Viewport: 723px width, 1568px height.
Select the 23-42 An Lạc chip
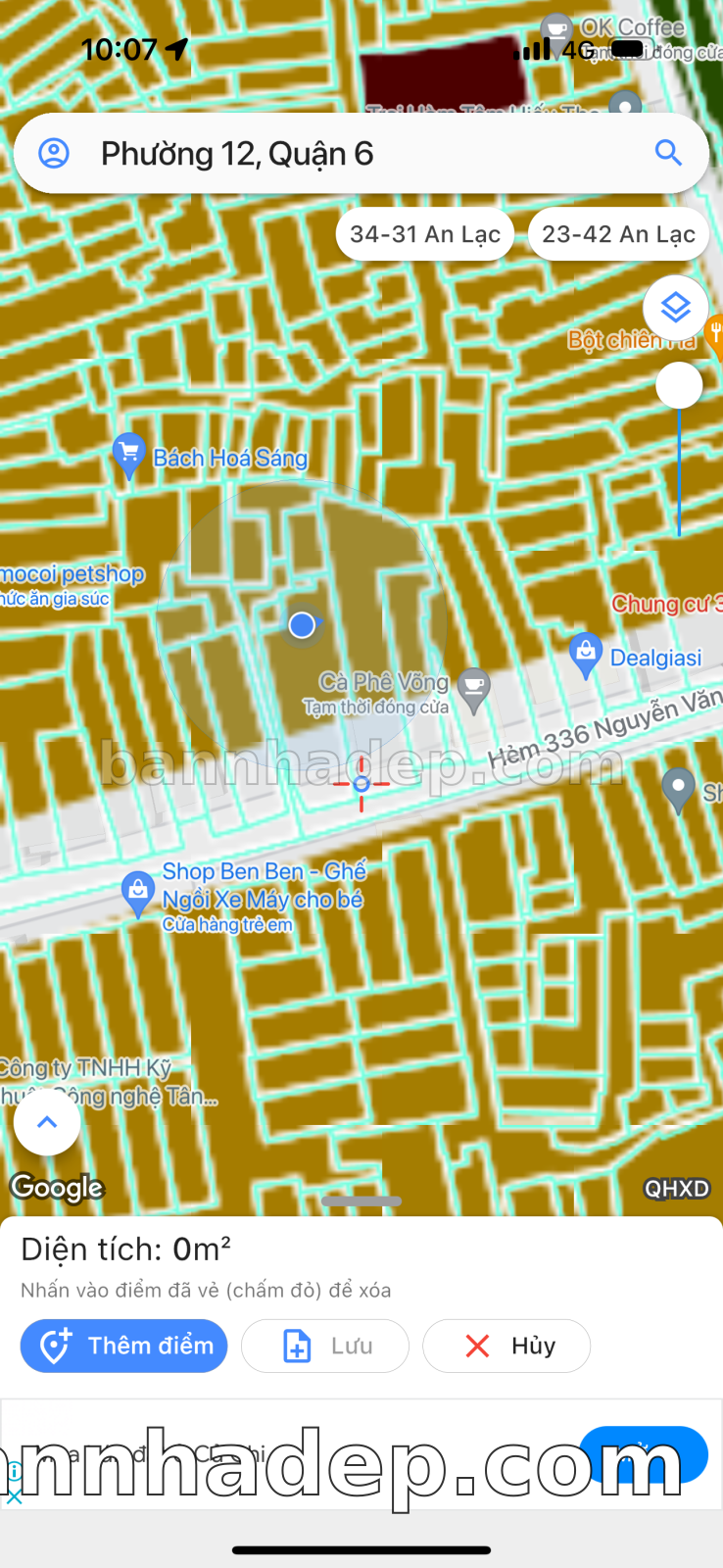coord(618,234)
